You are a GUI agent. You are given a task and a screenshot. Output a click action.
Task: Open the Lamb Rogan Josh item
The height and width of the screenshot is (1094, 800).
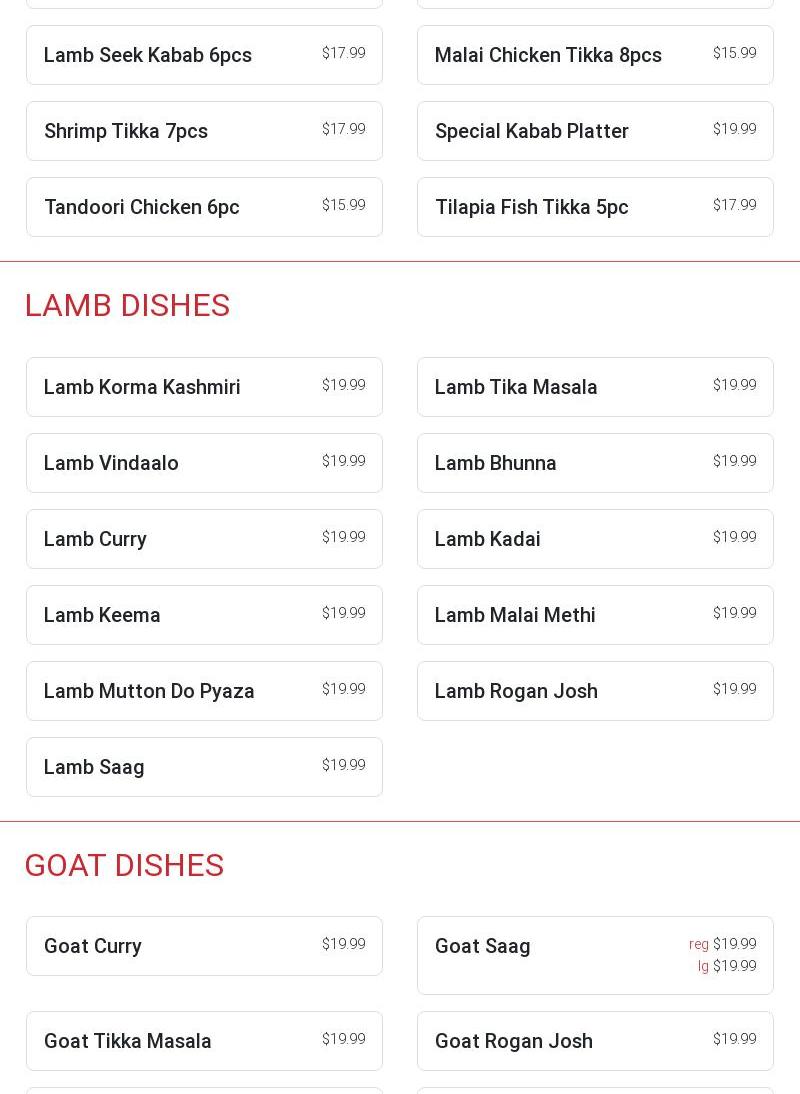coord(595,691)
